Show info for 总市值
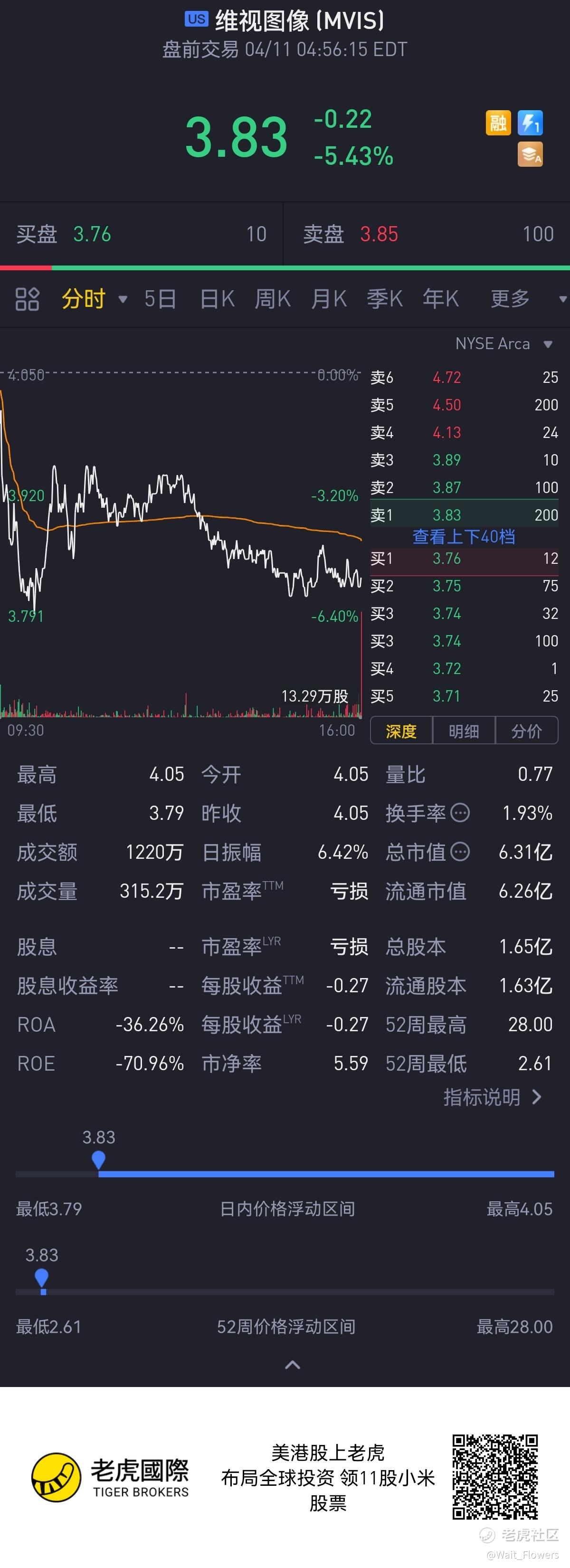This screenshot has width=570, height=1568. point(460,852)
